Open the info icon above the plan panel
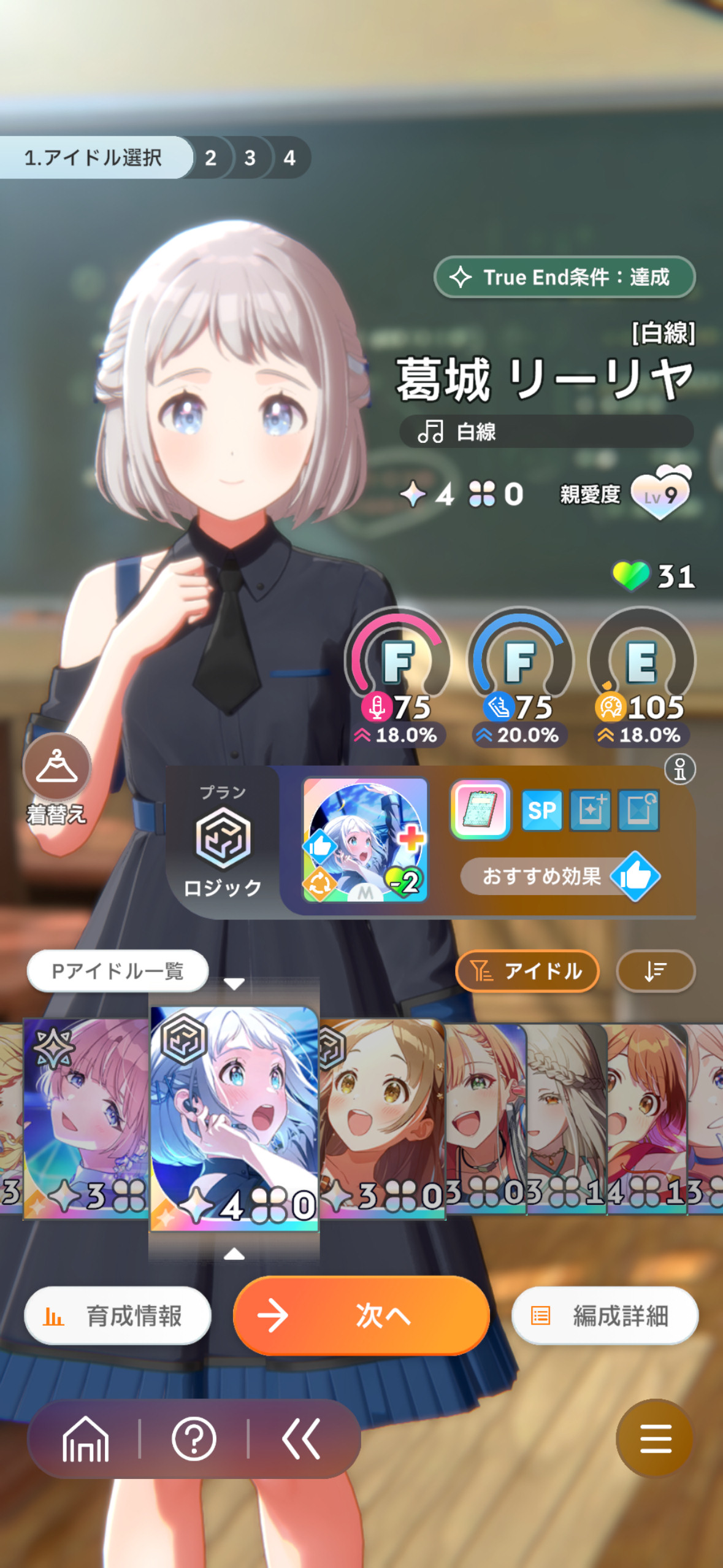723x1568 pixels. coord(680,769)
